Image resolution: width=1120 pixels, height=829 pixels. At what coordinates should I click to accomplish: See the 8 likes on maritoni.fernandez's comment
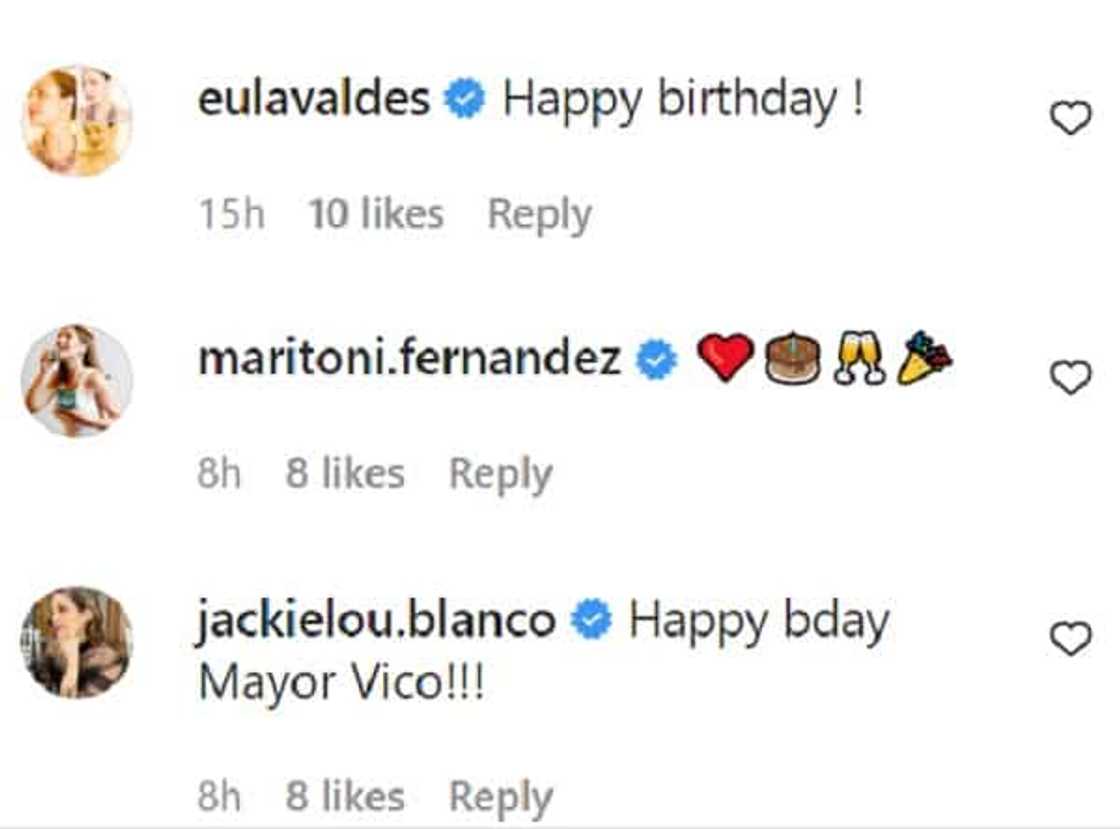[x=345, y=474]
